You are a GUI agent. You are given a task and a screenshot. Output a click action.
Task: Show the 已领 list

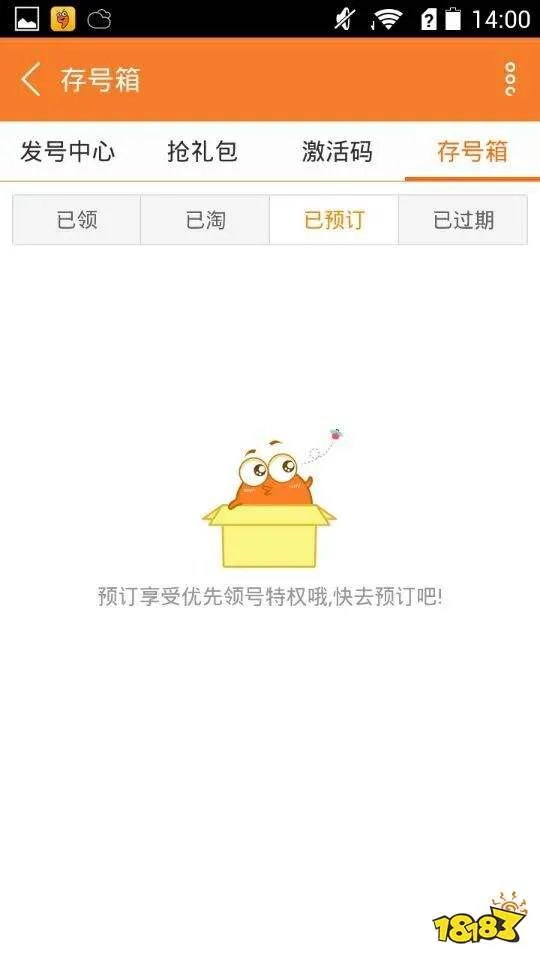coord(77,220)
